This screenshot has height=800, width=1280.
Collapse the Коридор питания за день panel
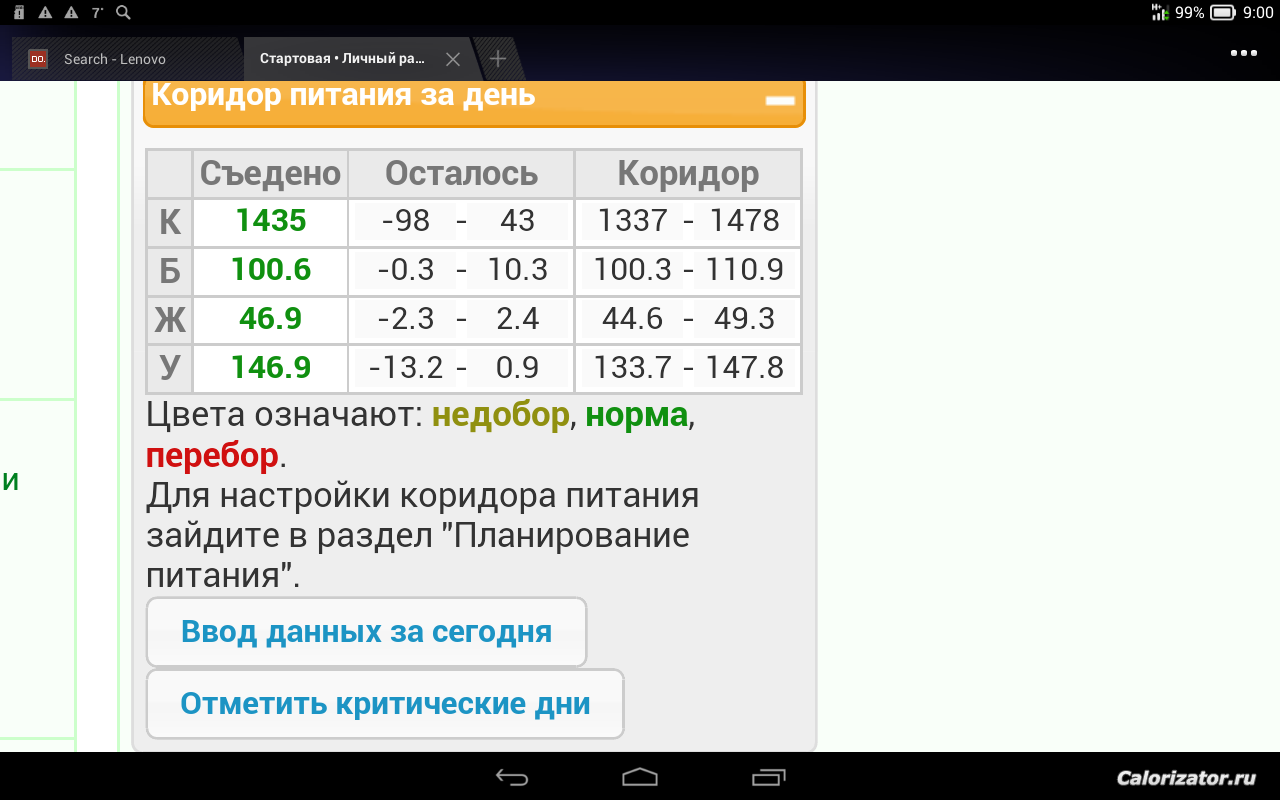click(x=779, y=100)
